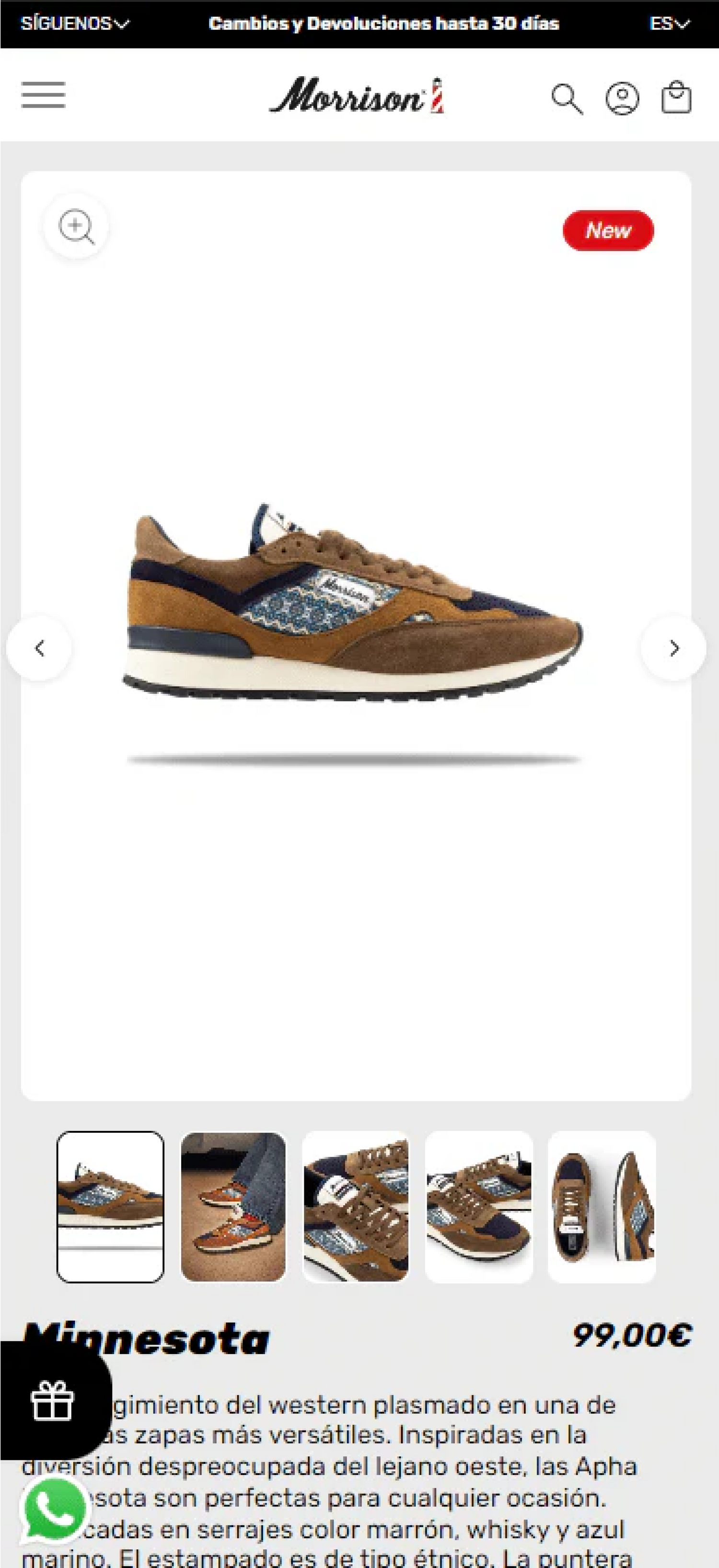Screen dimensions: 719x1568
Task: Select the angled pair thumbnail
Action: [479, 1207]
